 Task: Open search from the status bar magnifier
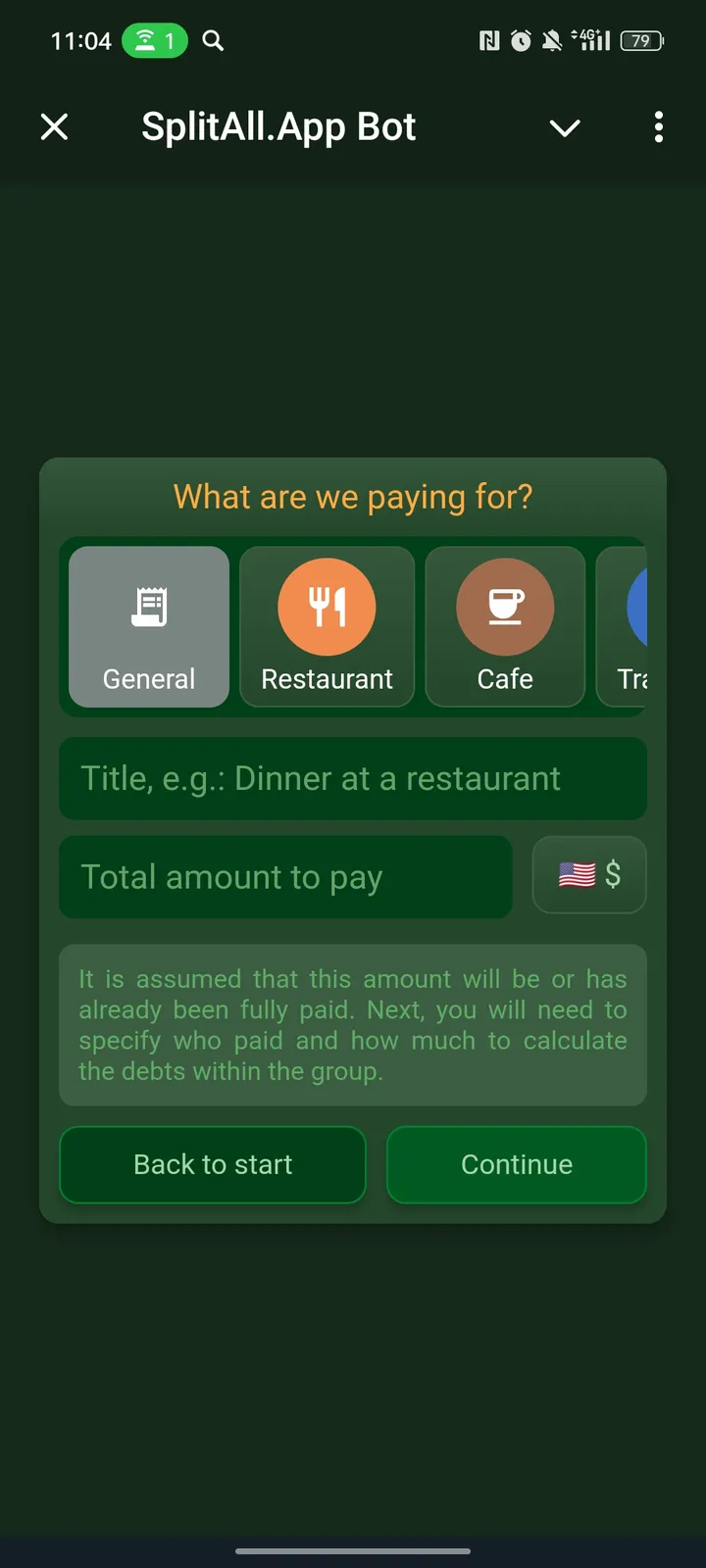point(213,41)
